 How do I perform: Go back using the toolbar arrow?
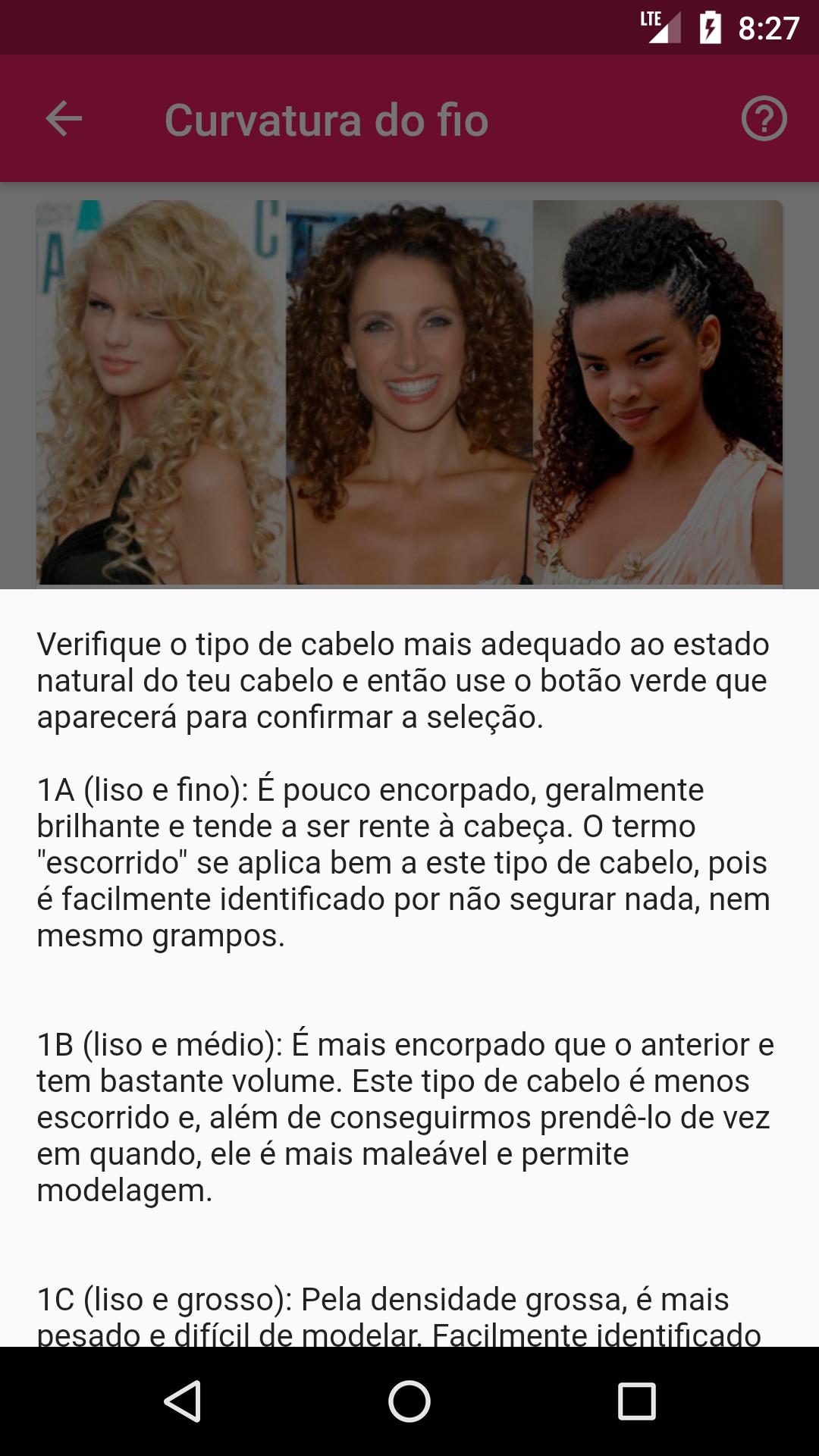[64, 119]
